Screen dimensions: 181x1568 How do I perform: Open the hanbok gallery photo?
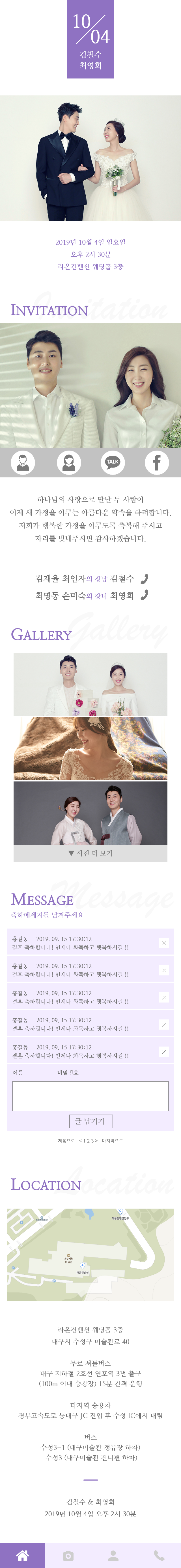(90, 813)
